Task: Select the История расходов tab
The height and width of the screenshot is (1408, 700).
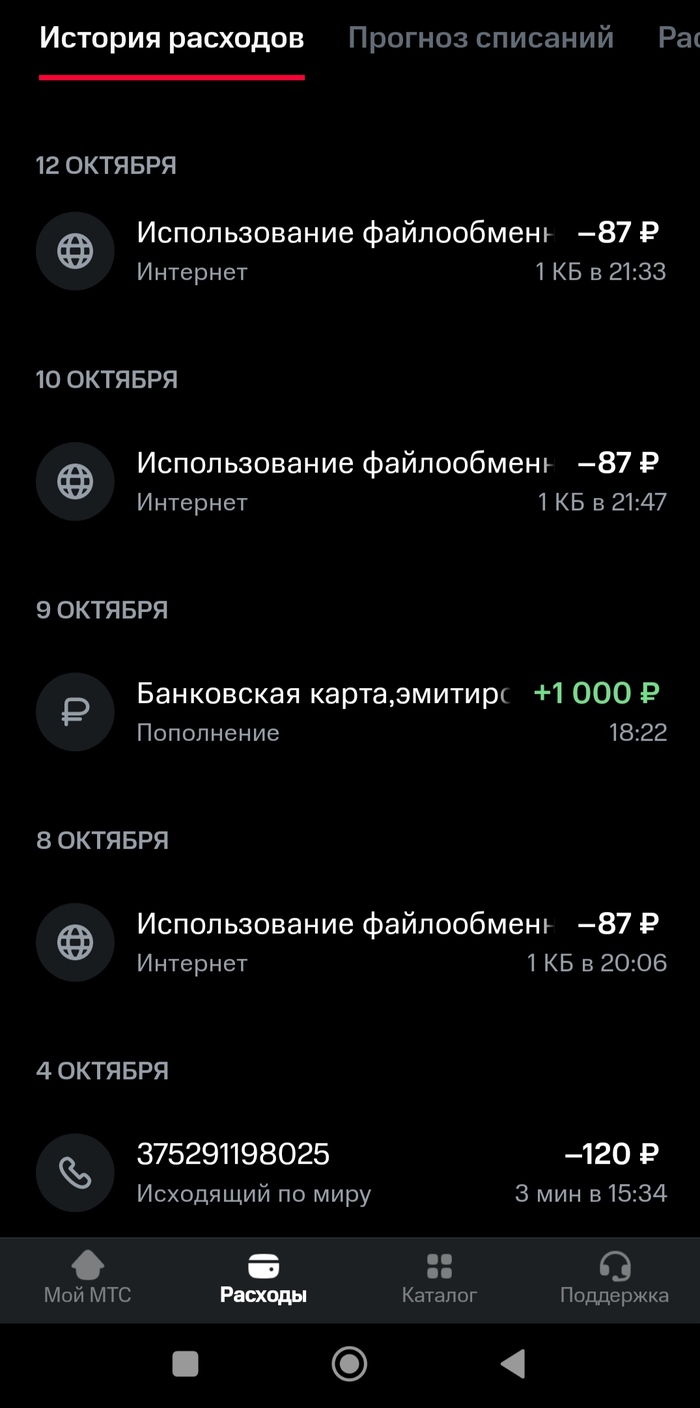Action: coord(172,39)
